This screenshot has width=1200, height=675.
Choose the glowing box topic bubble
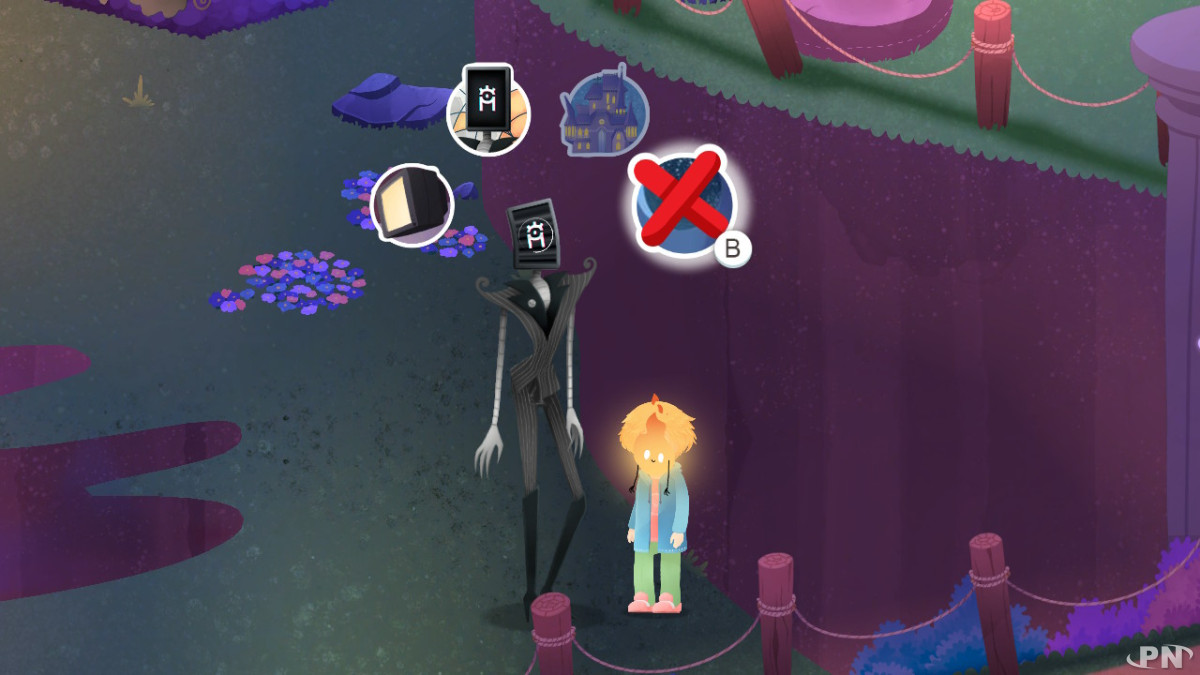(x=412, y=206)
